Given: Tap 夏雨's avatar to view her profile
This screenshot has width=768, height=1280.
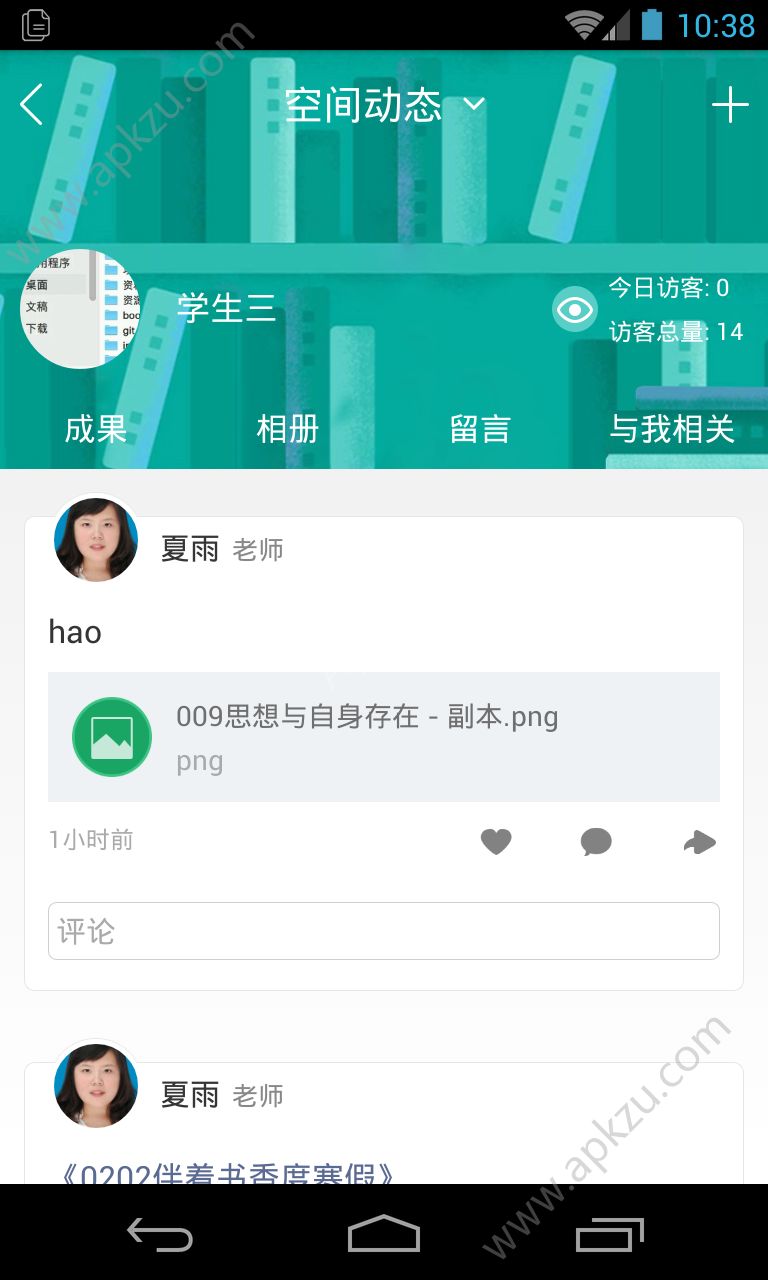Looking at the screenshot, I should click(95, 539).
